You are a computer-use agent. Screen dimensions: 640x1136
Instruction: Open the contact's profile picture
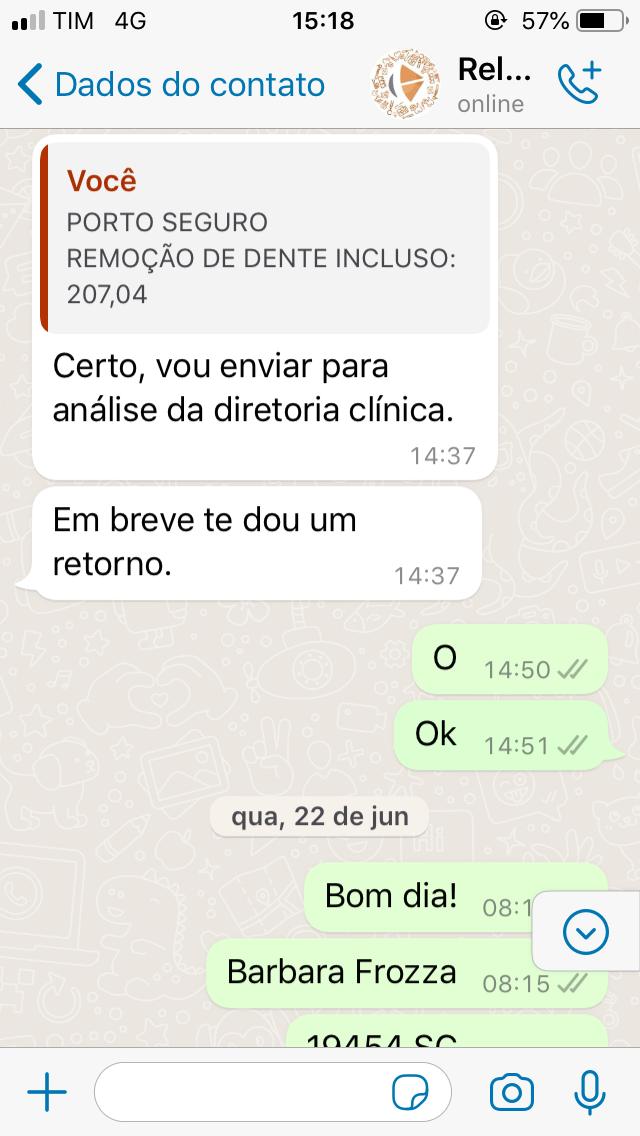405,84
